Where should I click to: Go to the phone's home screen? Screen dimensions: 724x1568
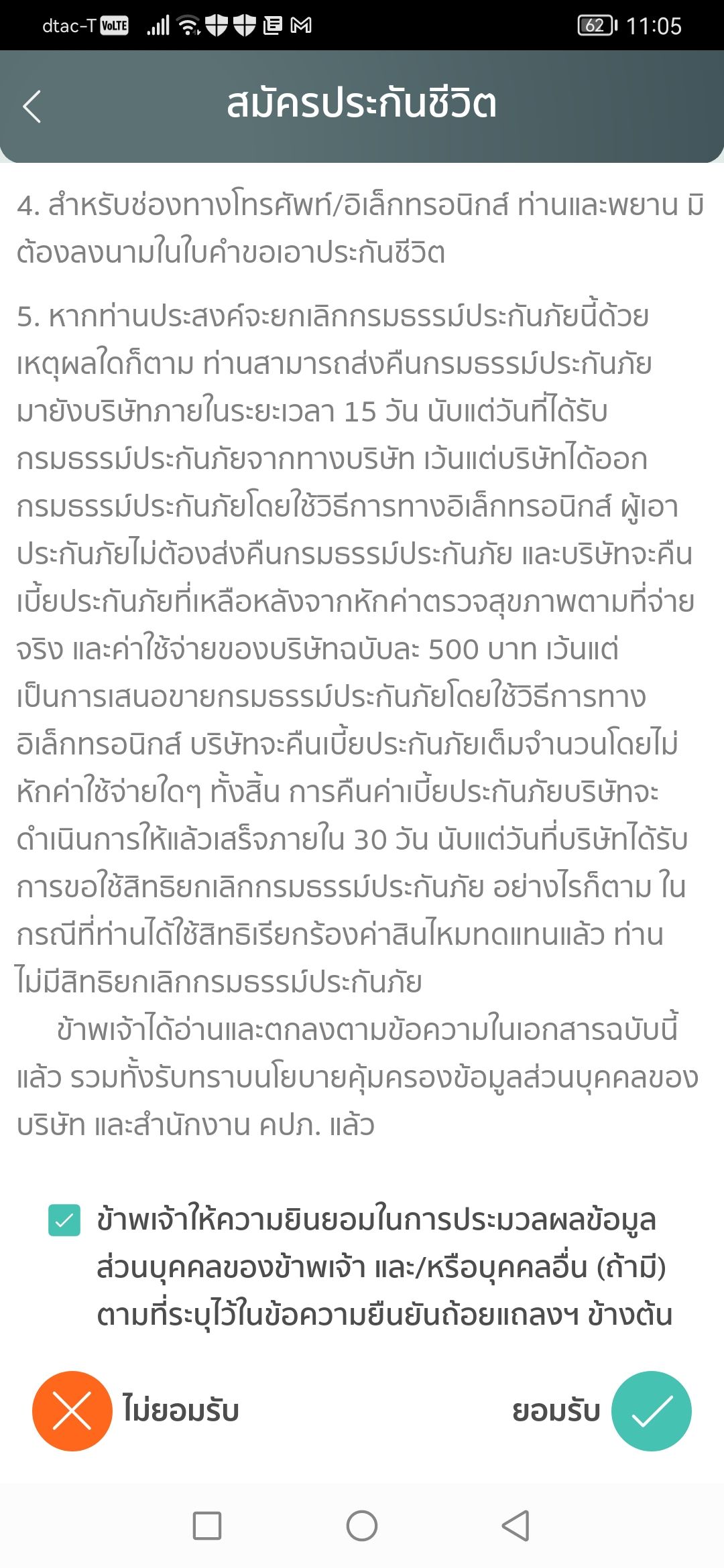(x=362, y=1526)
